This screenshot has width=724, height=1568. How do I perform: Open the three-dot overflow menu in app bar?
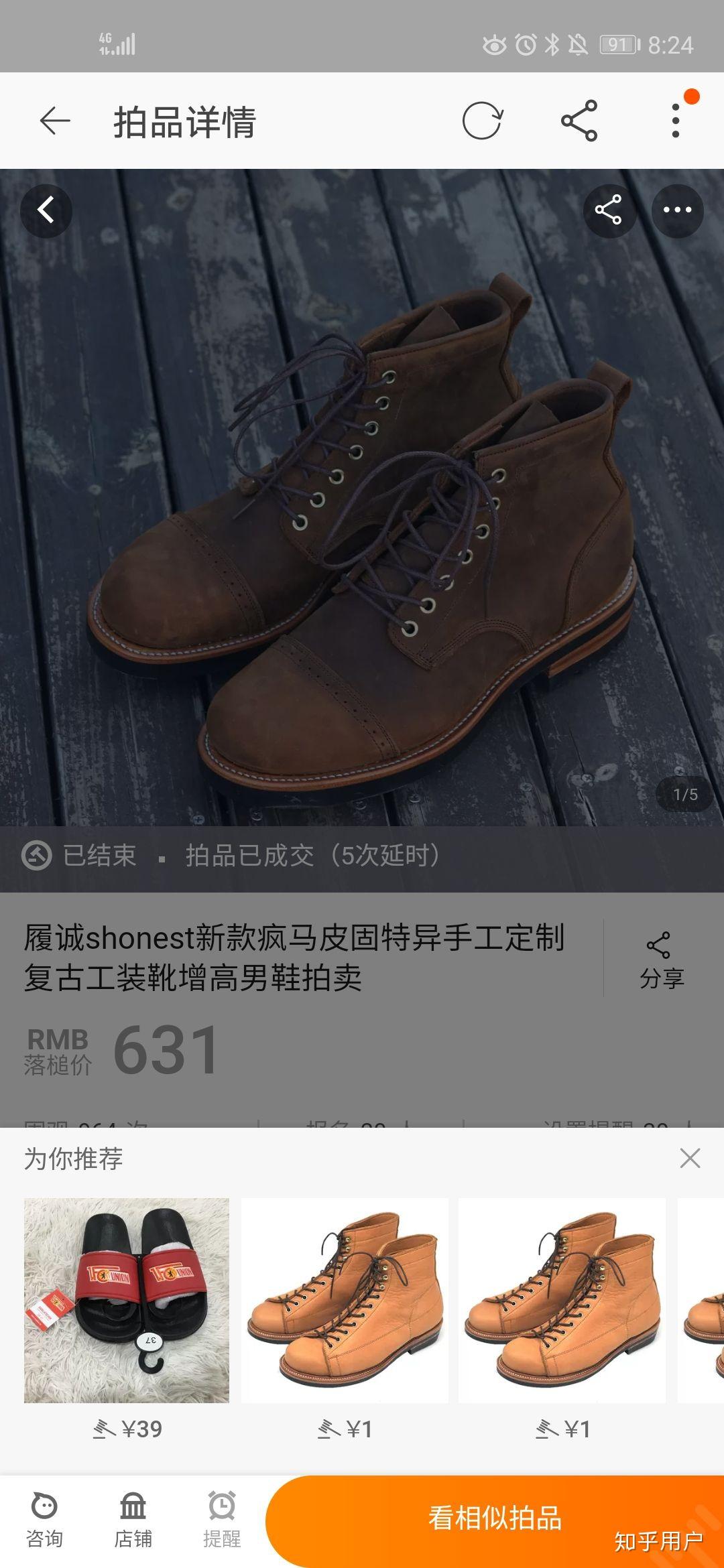click(676, 121)
